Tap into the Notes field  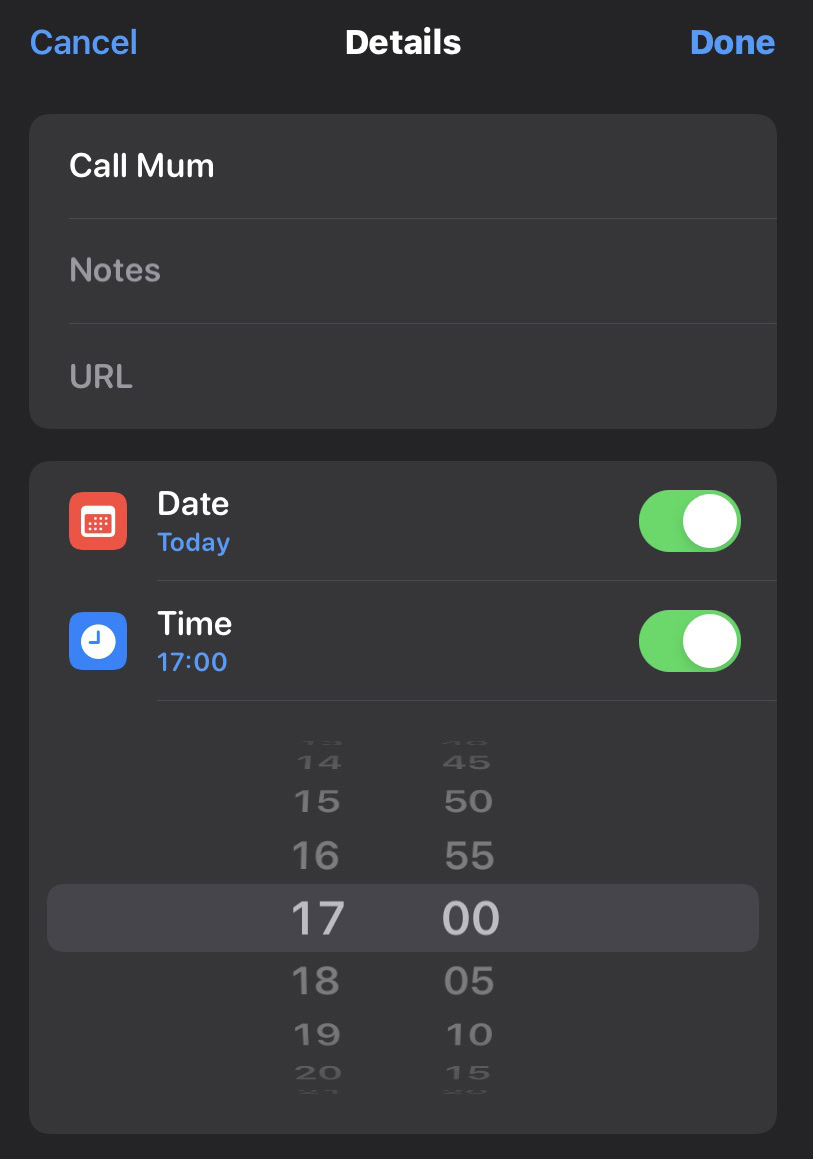400,270
